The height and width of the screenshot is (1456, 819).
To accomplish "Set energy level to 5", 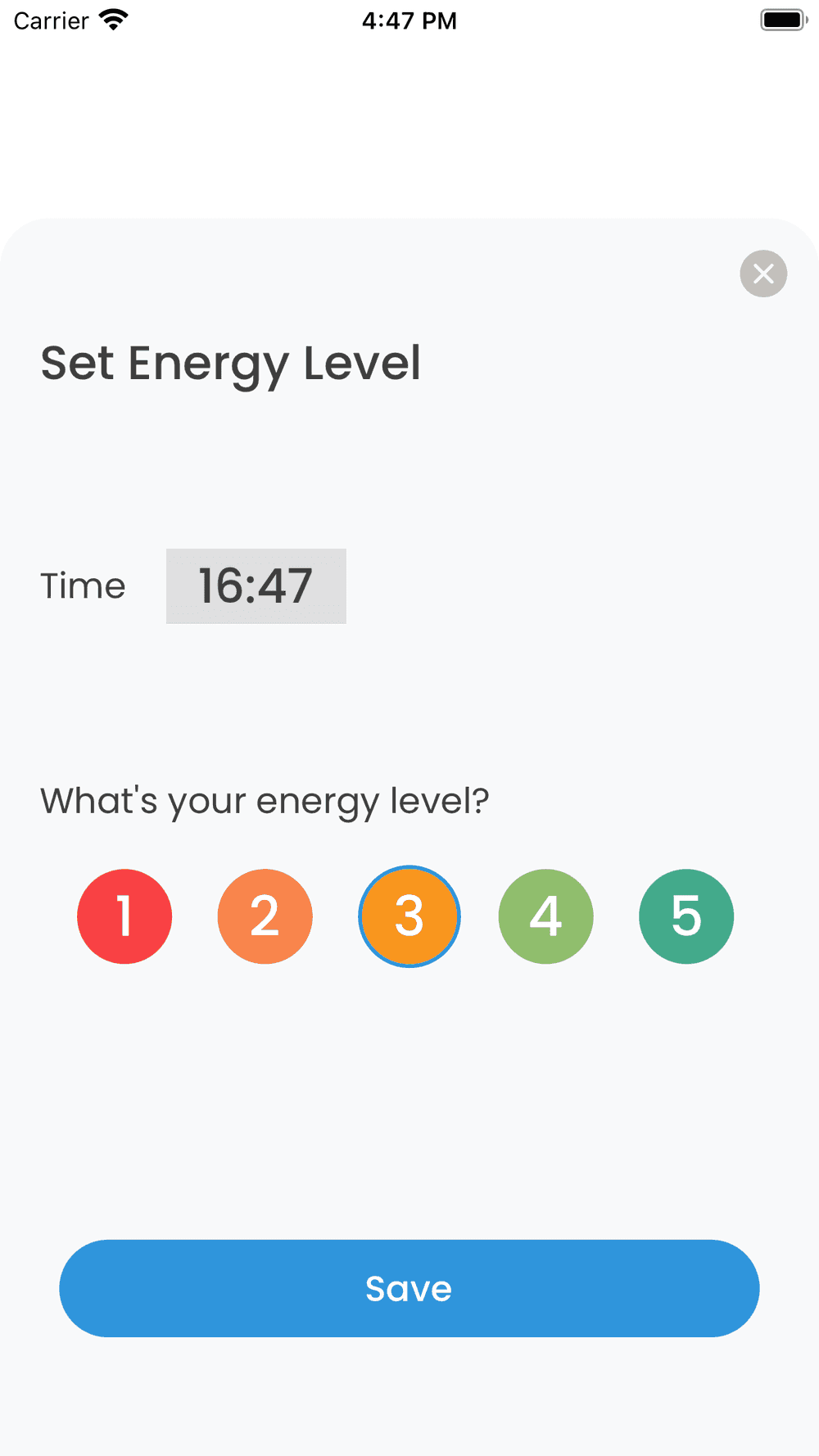I will pos(686,916).
